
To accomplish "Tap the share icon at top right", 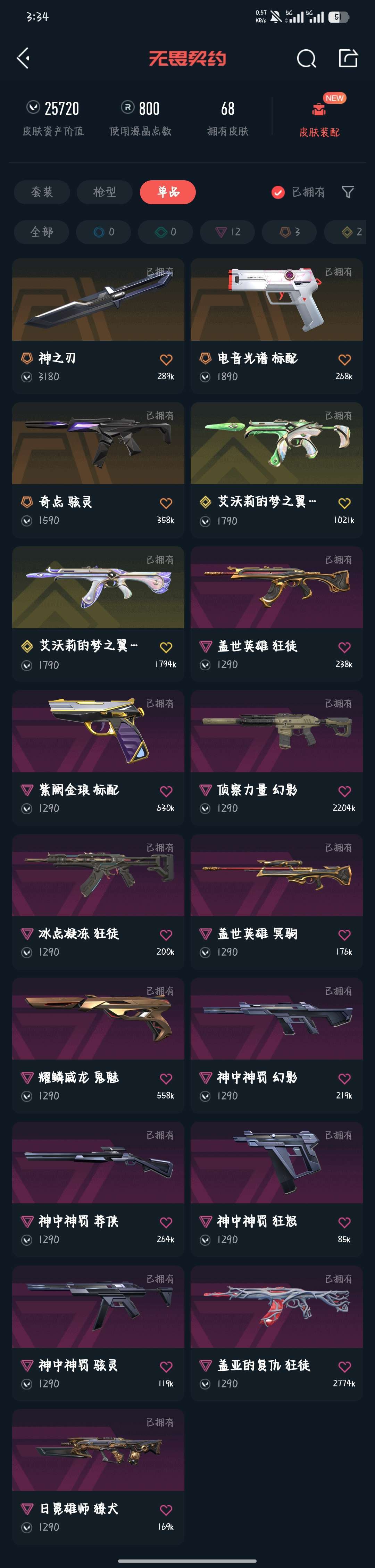I will click(348, 58).
